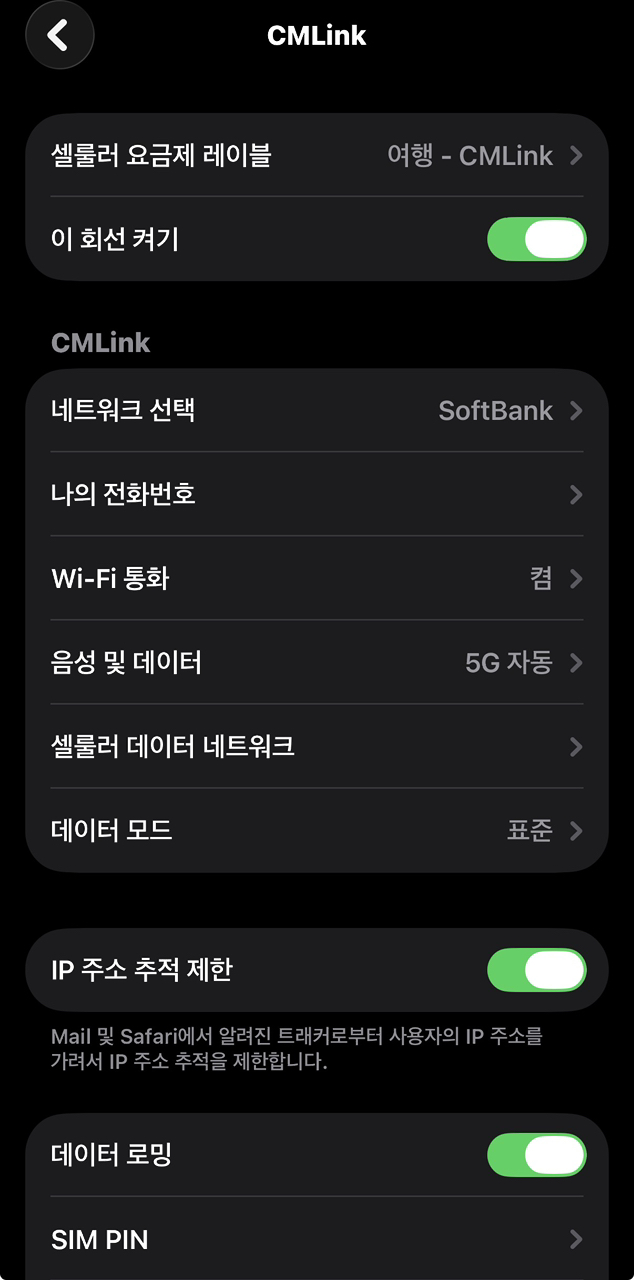Image resolution: width=634 pixels, height=1280 pixels.
Task: Open the 셀룰러 요금제 레이블 row
Action: click(316, 155)
